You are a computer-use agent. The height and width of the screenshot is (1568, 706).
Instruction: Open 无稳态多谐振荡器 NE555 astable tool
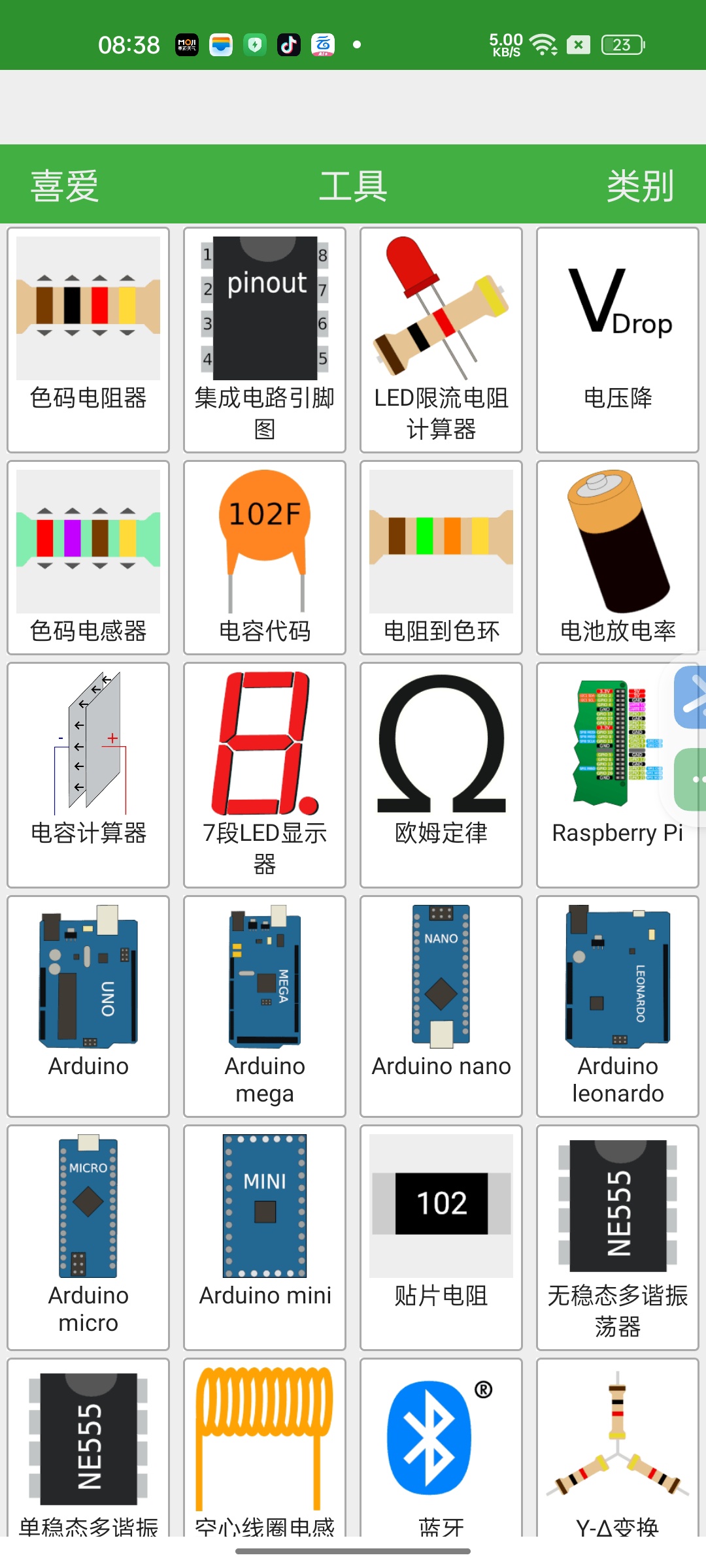pyautogui.click(x=618, y=1237)
